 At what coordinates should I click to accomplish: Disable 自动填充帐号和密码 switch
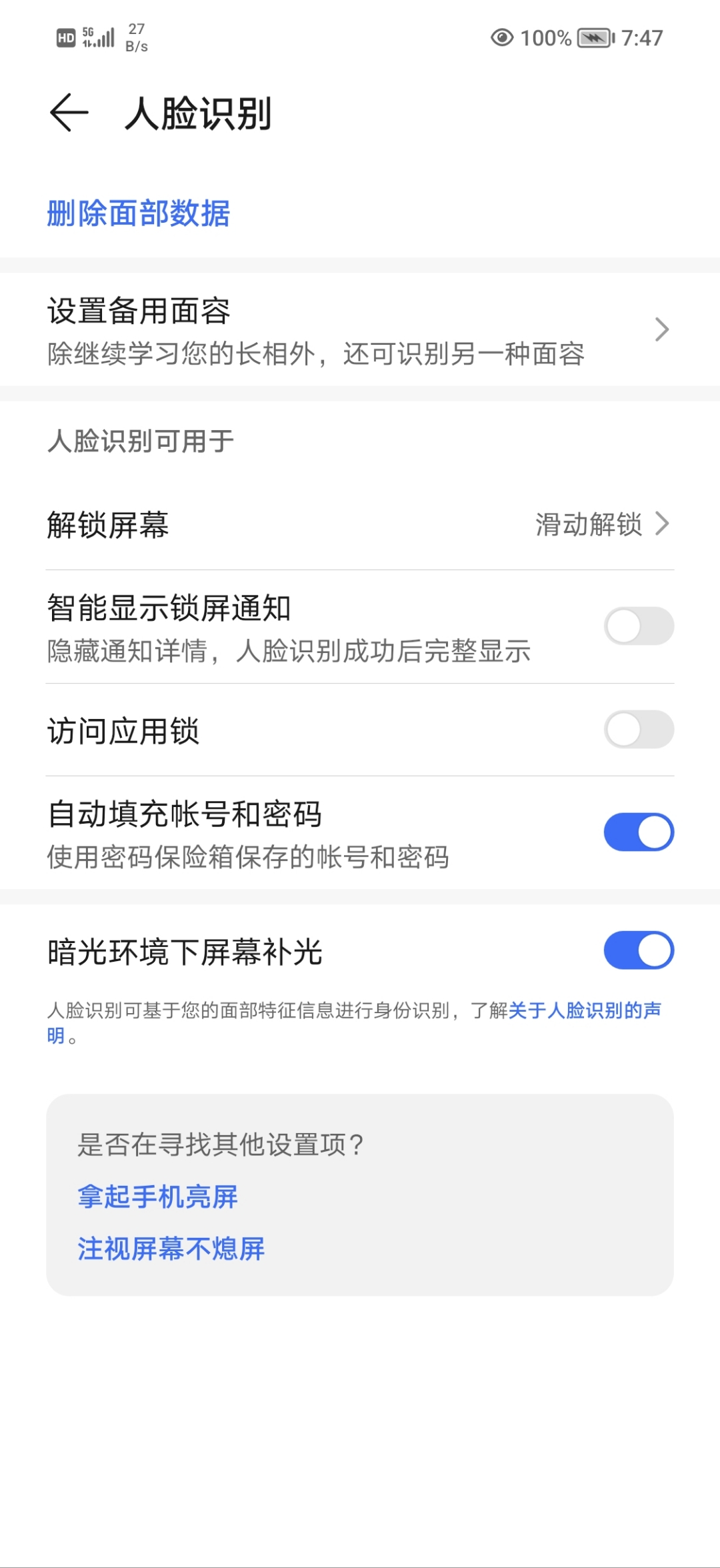point(638,832)
